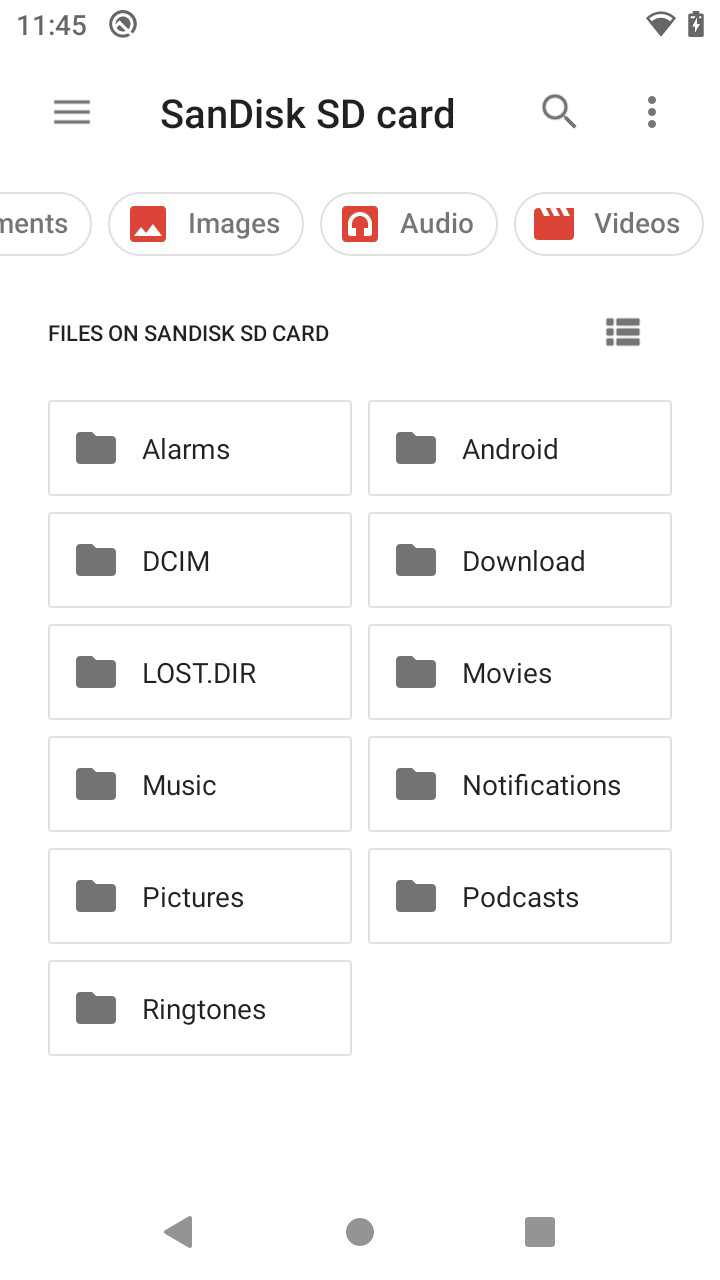The image size is (720, 1280).
Task: Click the SanDisk SD card title
Action: (308, 112)
